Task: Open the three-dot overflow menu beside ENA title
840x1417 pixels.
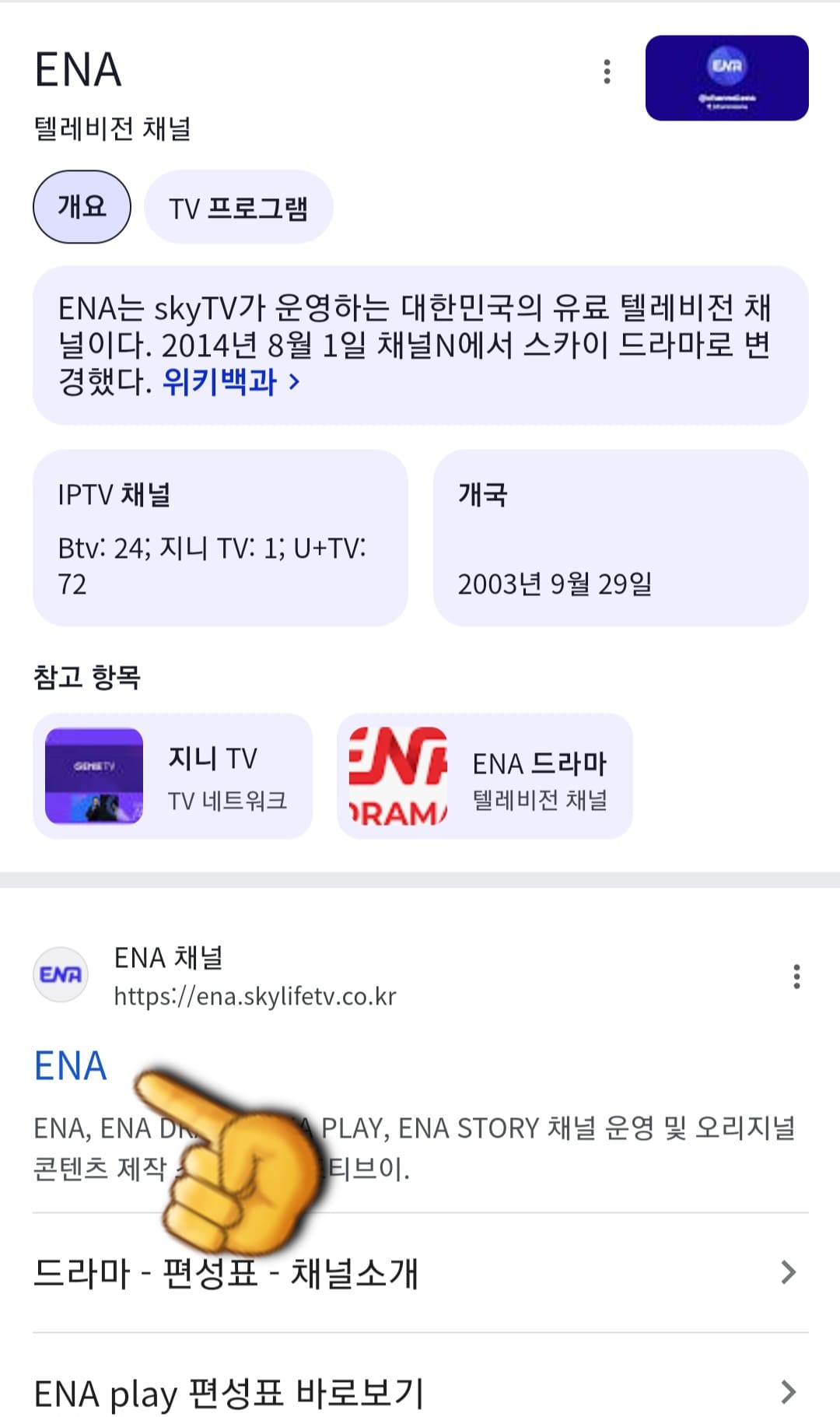Action: tap(606, 72)
